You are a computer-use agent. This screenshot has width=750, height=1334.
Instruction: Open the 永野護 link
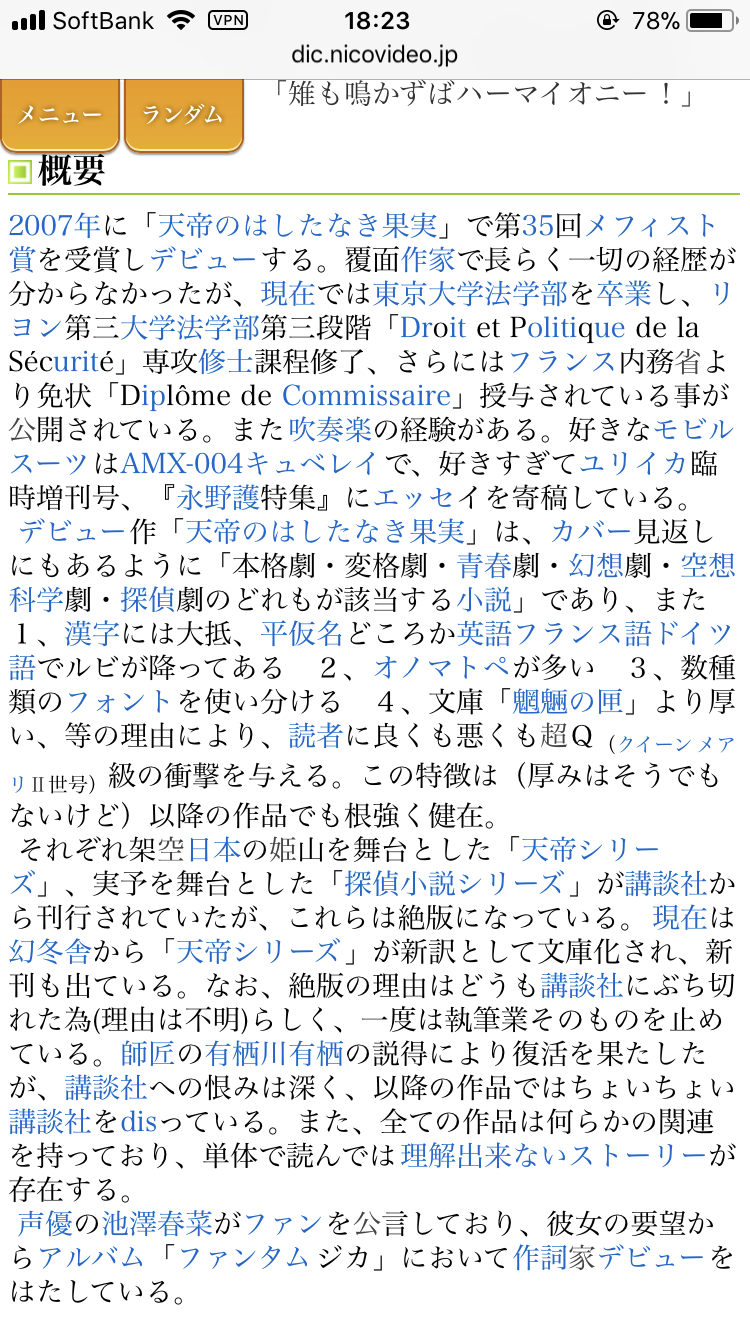click(x=218, y=497)
